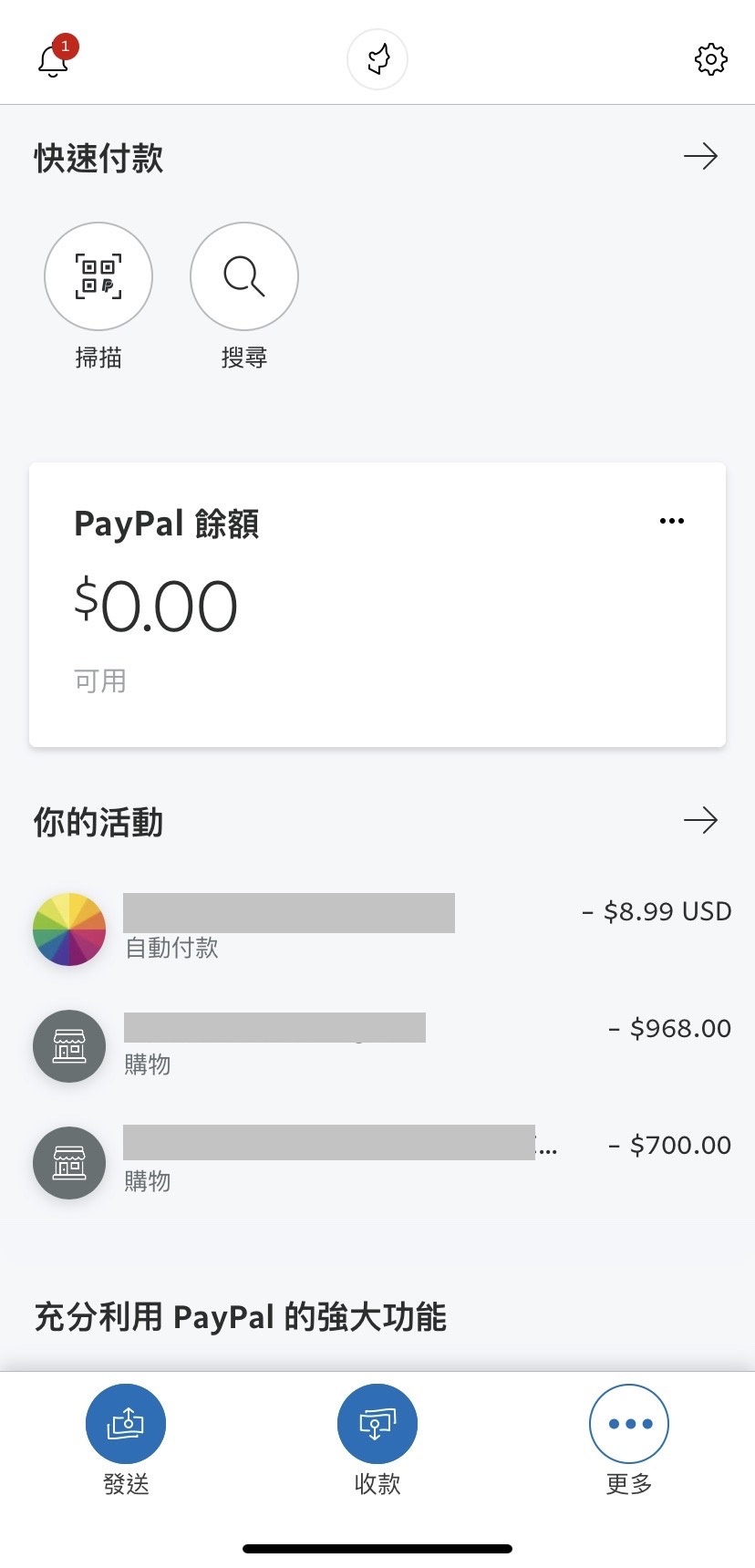
Task: Open the notifications bell
Action: 54,60
